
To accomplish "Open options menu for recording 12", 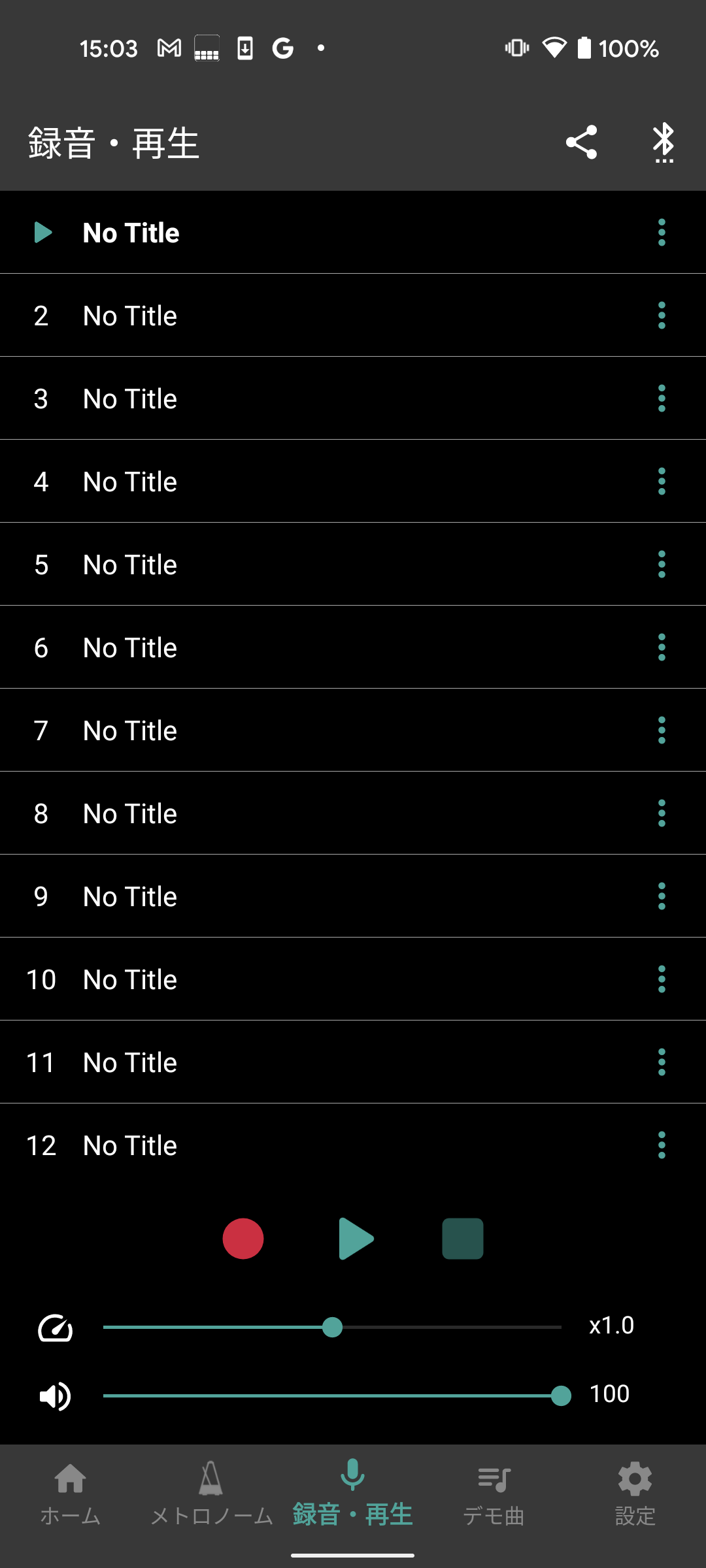I will click(x=662, y=1145).
